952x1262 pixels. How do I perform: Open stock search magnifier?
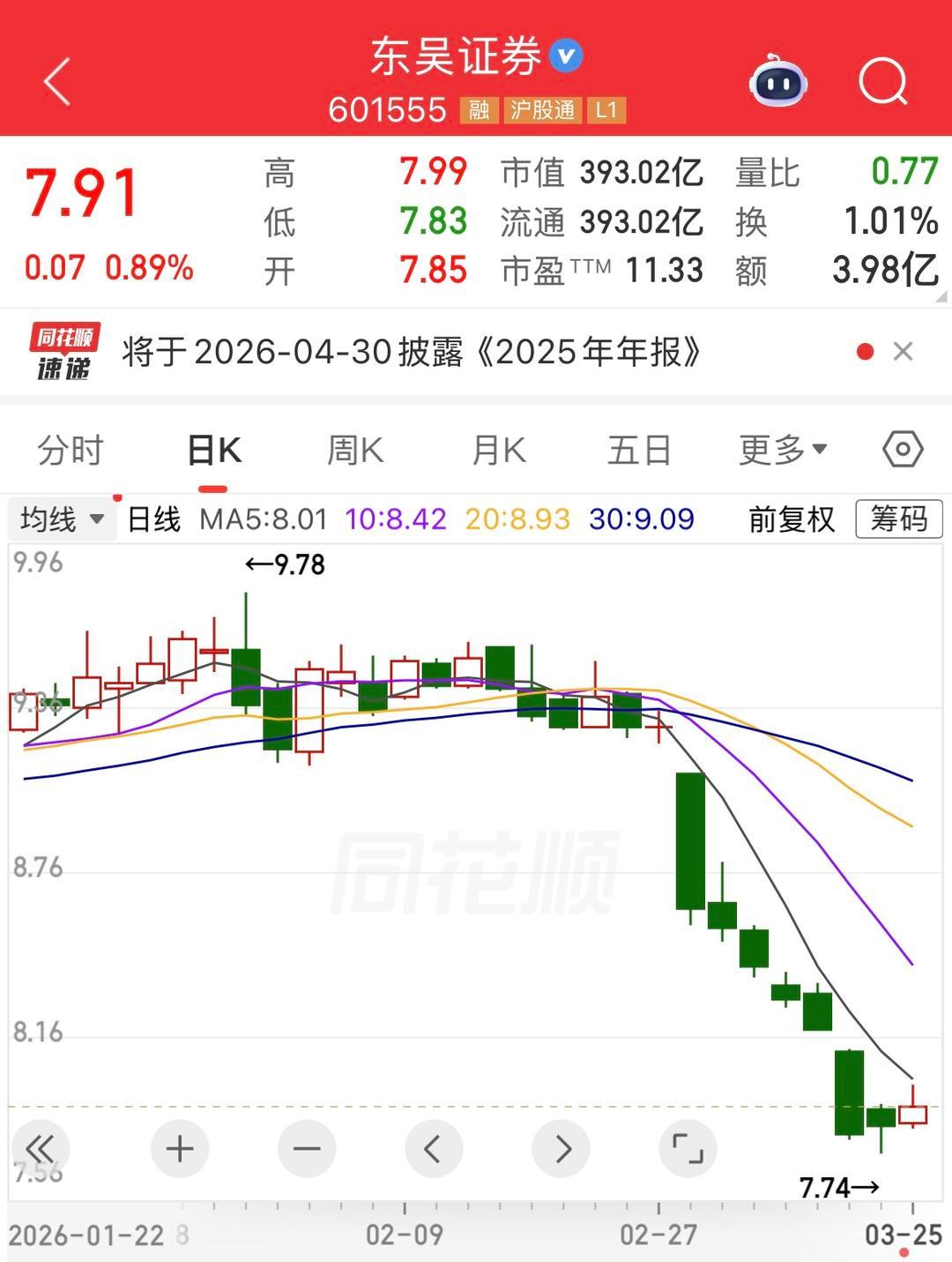(882, 83)
